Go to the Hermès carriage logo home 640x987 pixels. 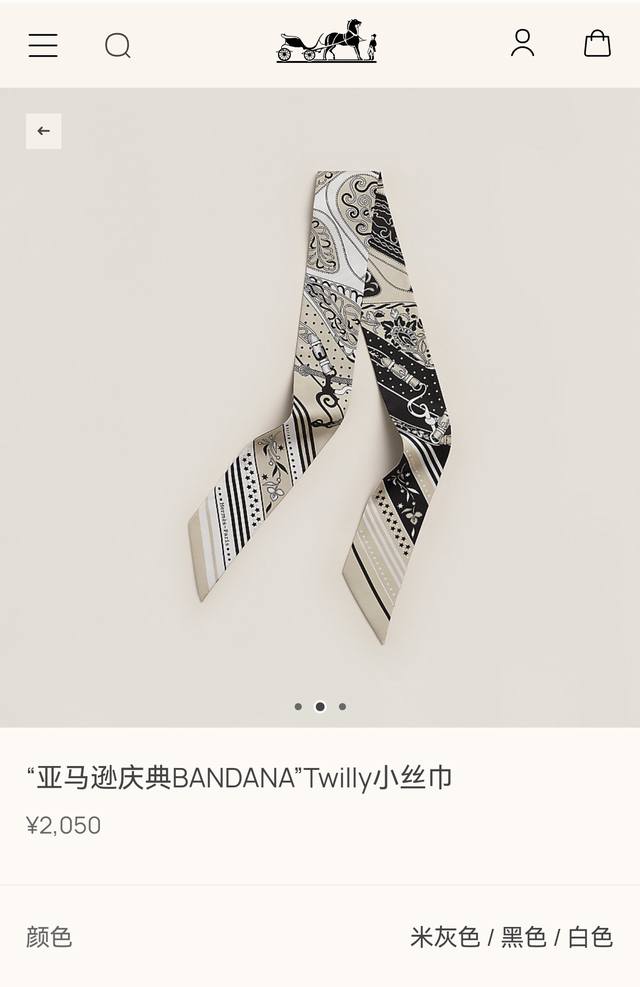pos(326,42)
